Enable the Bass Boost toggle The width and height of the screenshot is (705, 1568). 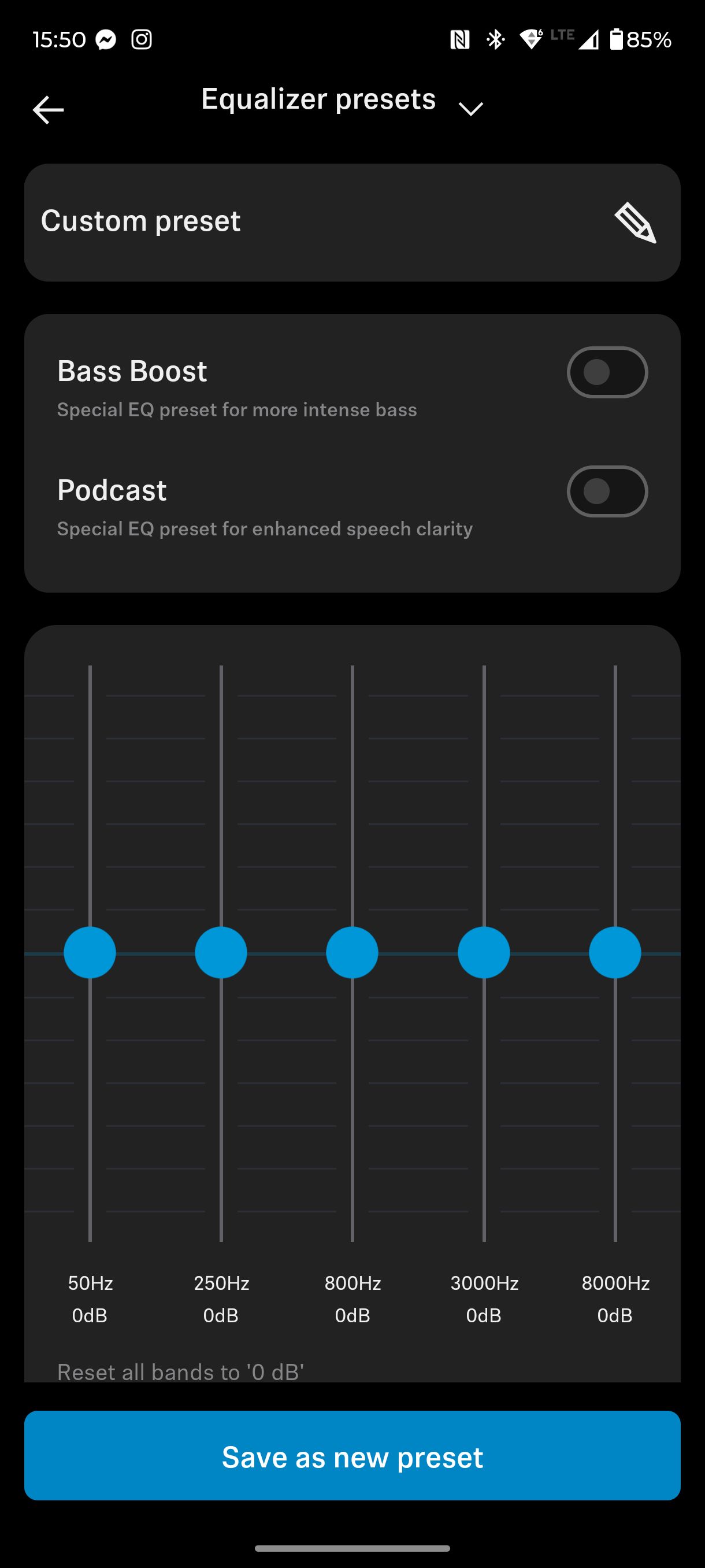(x=607, y=372)
